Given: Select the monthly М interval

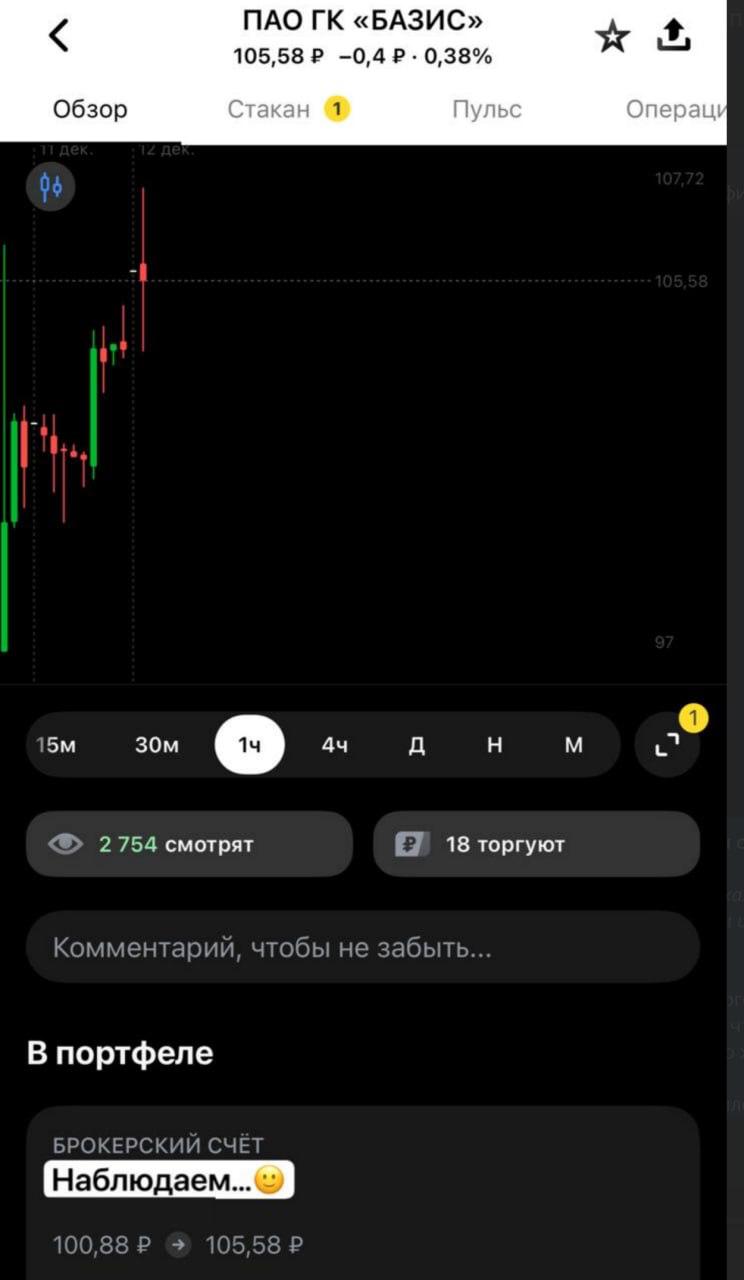Looking at the screenshot, I should point(572,744).
